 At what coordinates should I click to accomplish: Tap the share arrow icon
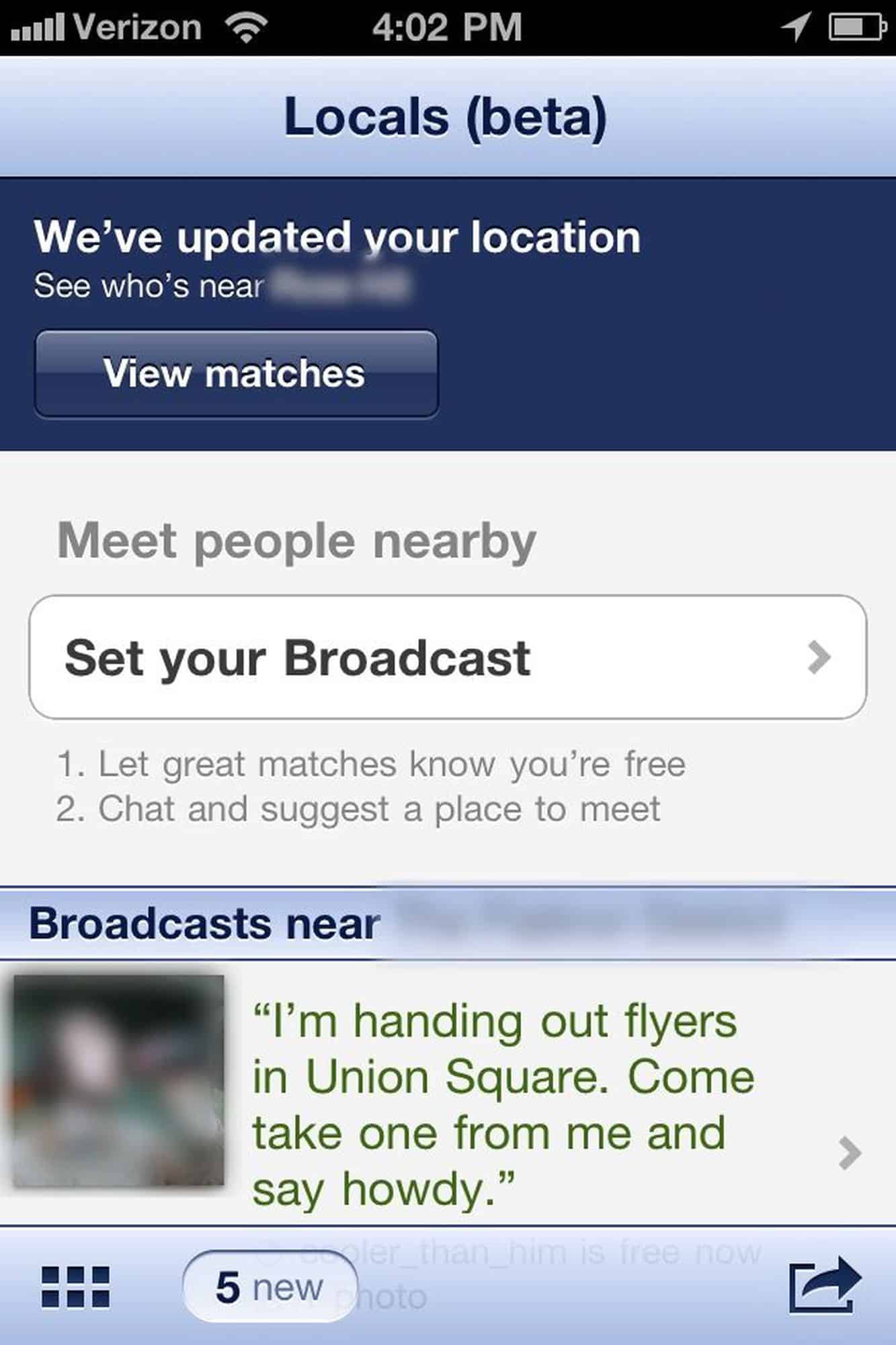[824, 1284]
